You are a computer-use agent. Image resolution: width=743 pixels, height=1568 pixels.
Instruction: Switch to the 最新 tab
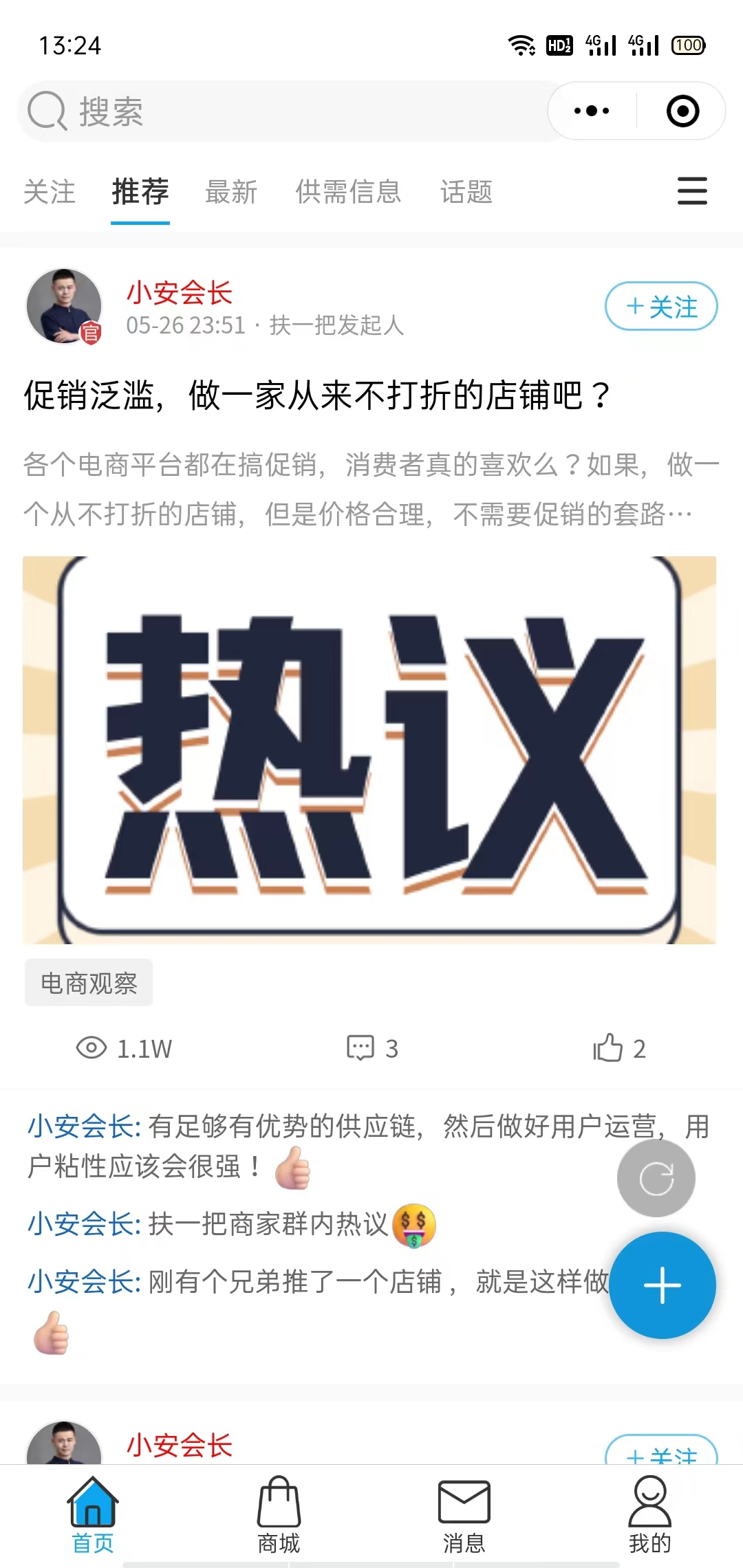(231, 192)
